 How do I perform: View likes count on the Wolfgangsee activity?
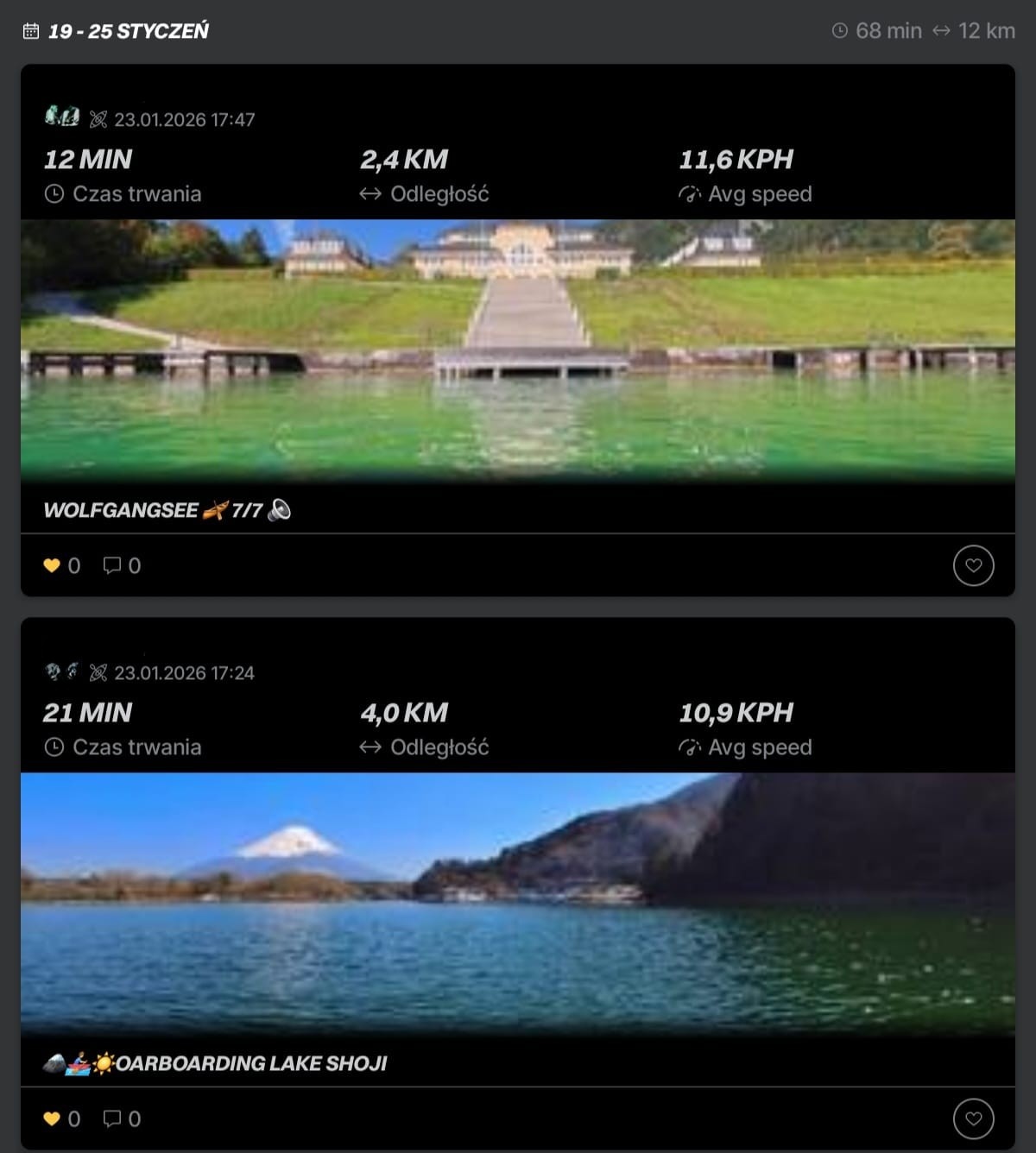click(61, 566)
